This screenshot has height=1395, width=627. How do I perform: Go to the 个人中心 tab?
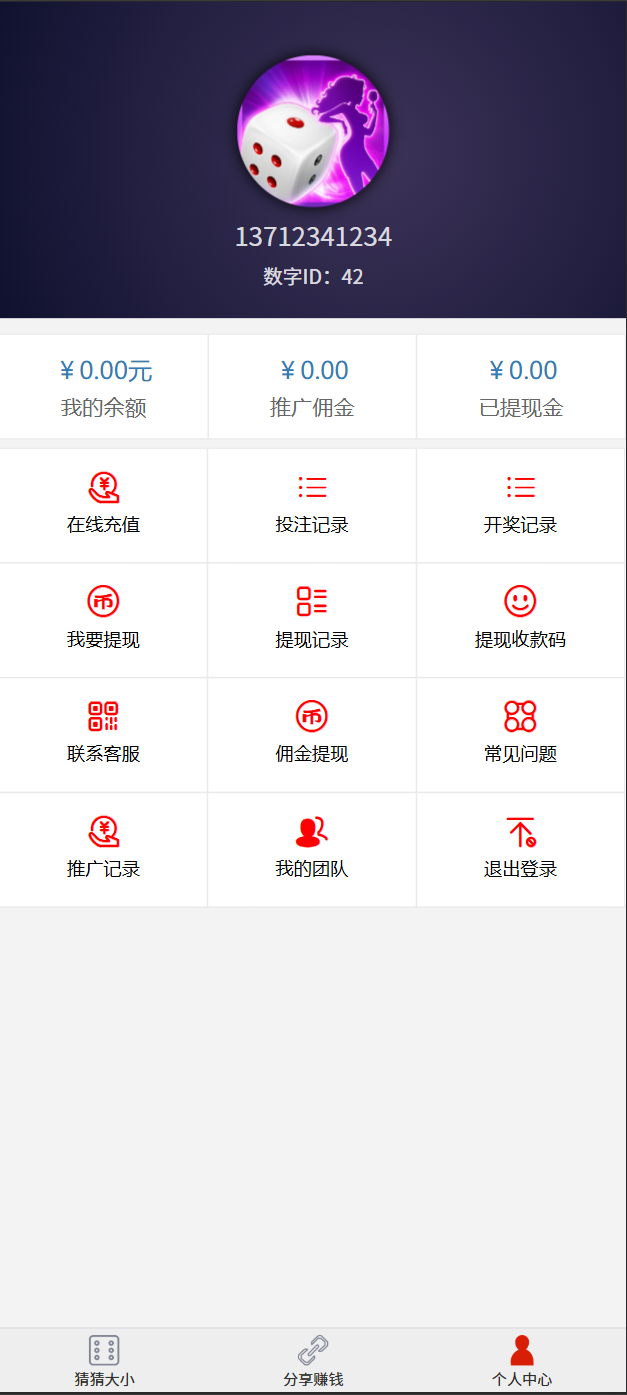[521, 1361]
